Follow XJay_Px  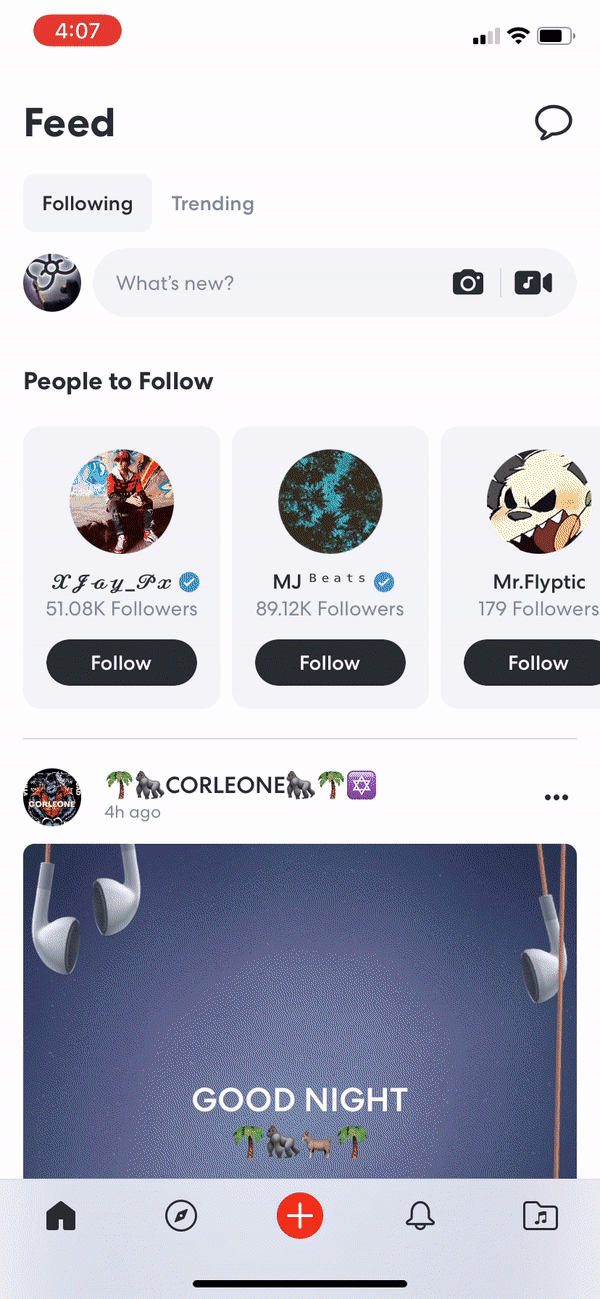pyautogui.click(x=121, y=663)
